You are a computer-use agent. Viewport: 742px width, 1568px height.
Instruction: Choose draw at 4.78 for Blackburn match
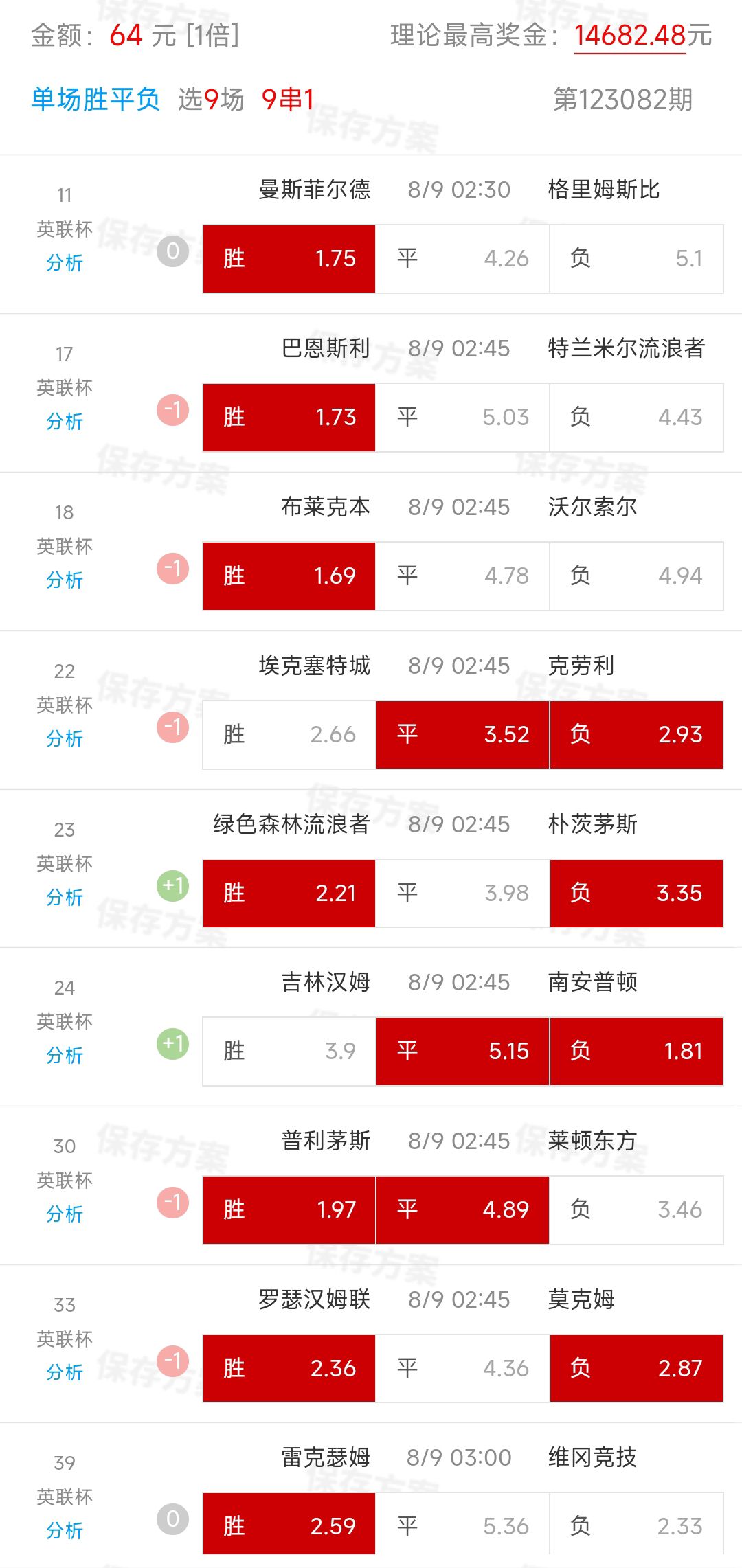coord(462,576)
